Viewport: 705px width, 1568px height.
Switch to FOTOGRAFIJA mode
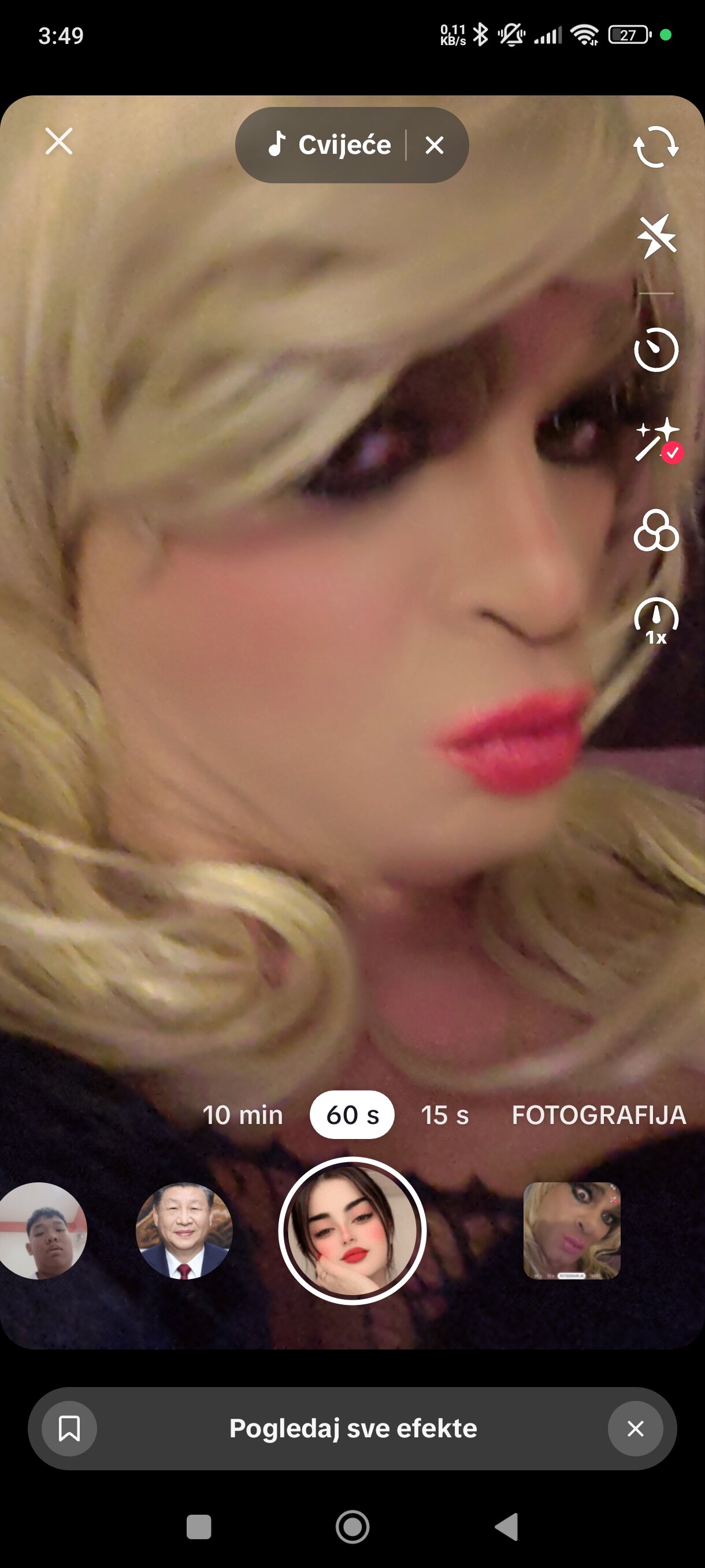[599, 1115]
